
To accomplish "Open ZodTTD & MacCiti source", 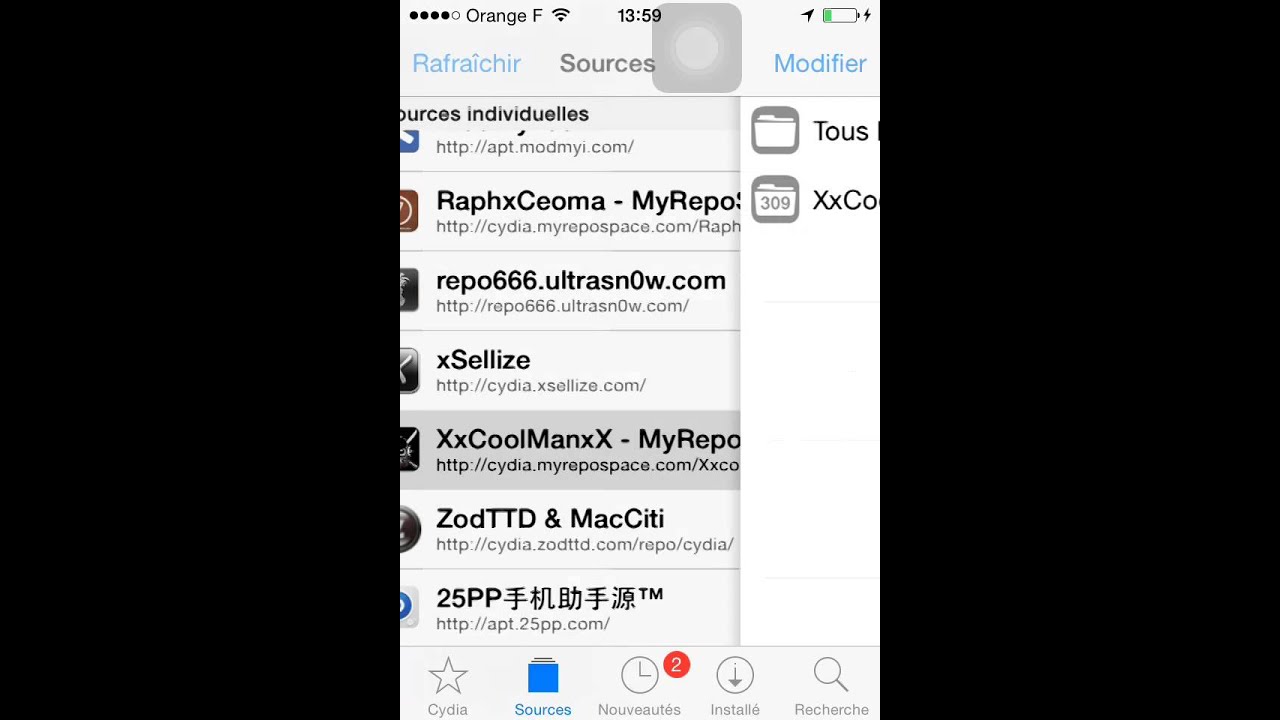I will [x=570, y=529].
